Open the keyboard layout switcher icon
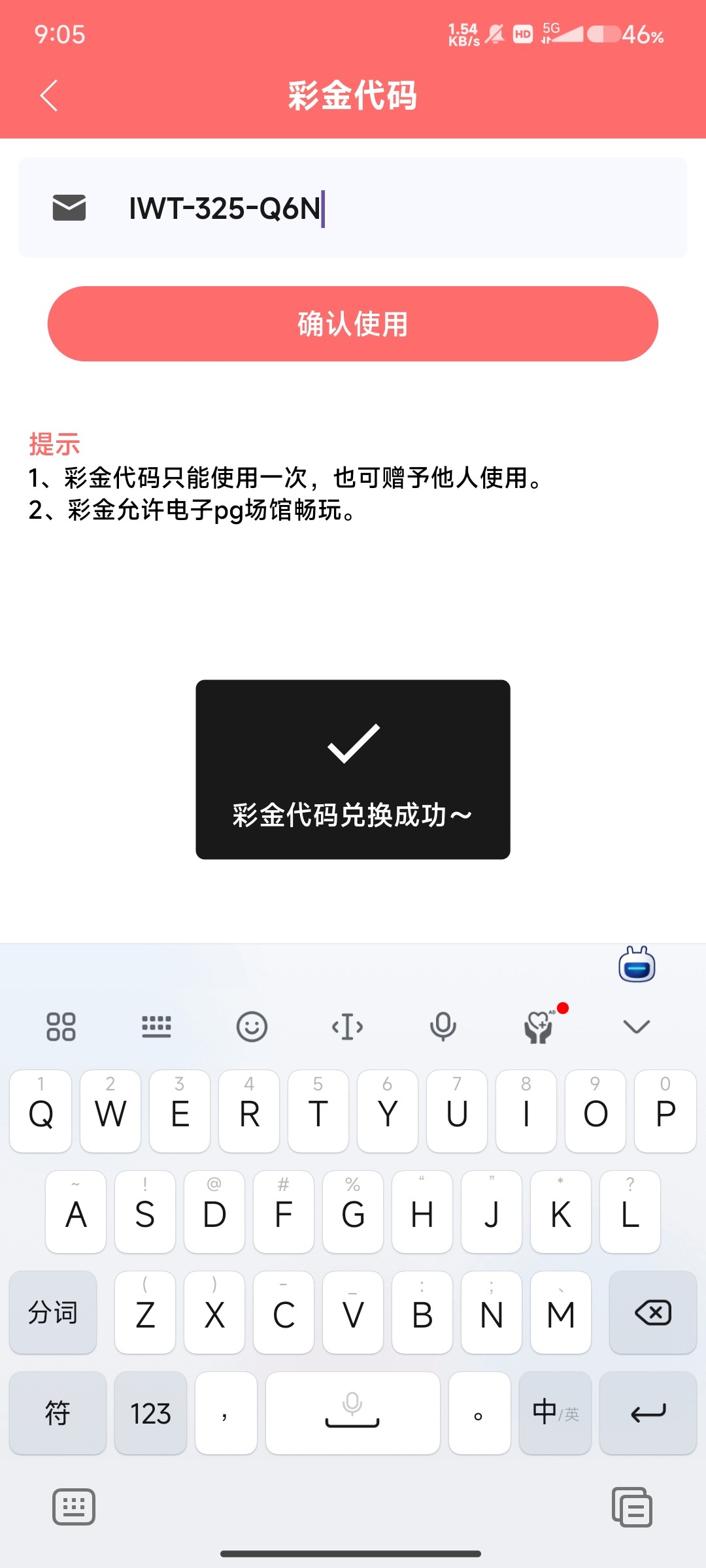This screenshot has height=1568, width=706. [x=156, y=1026]
